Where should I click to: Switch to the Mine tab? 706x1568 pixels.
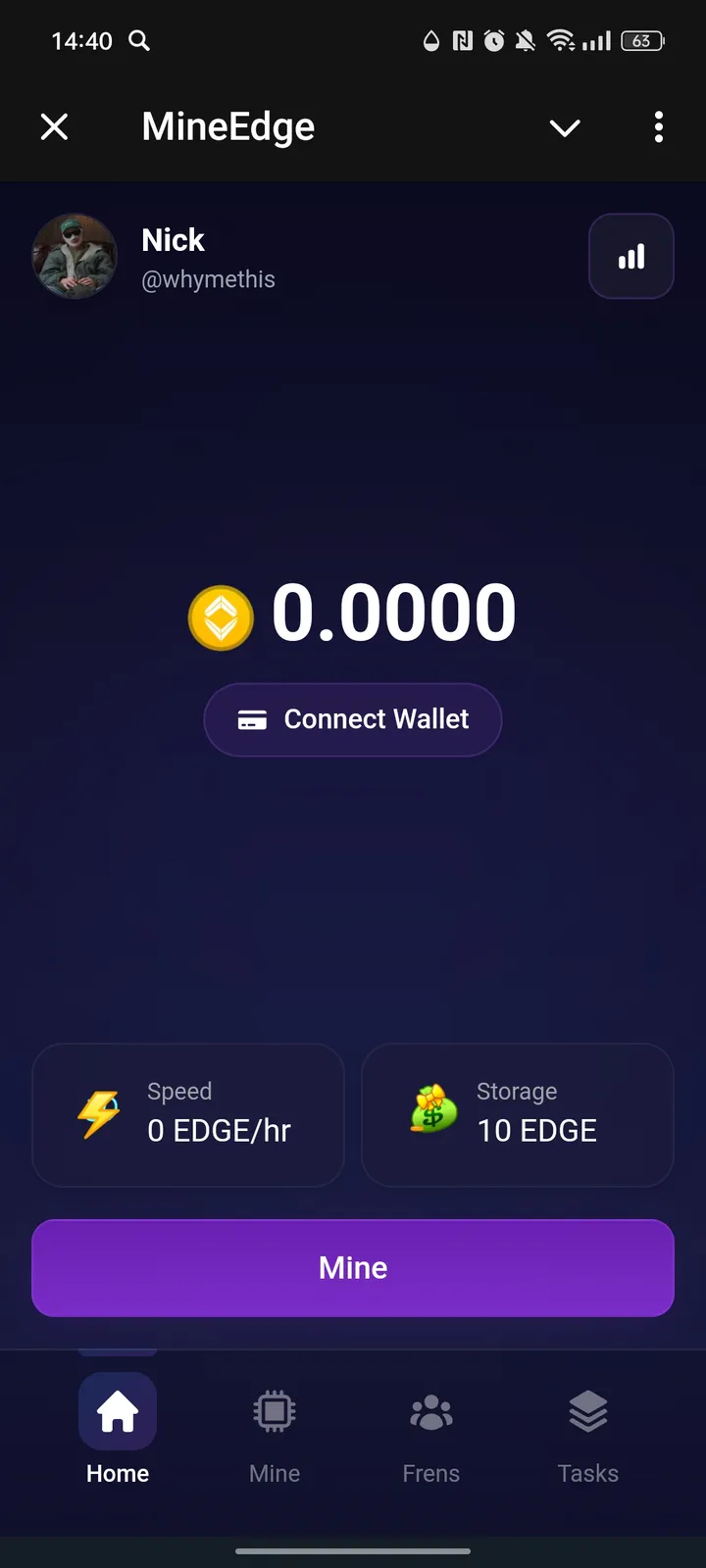275,1429
